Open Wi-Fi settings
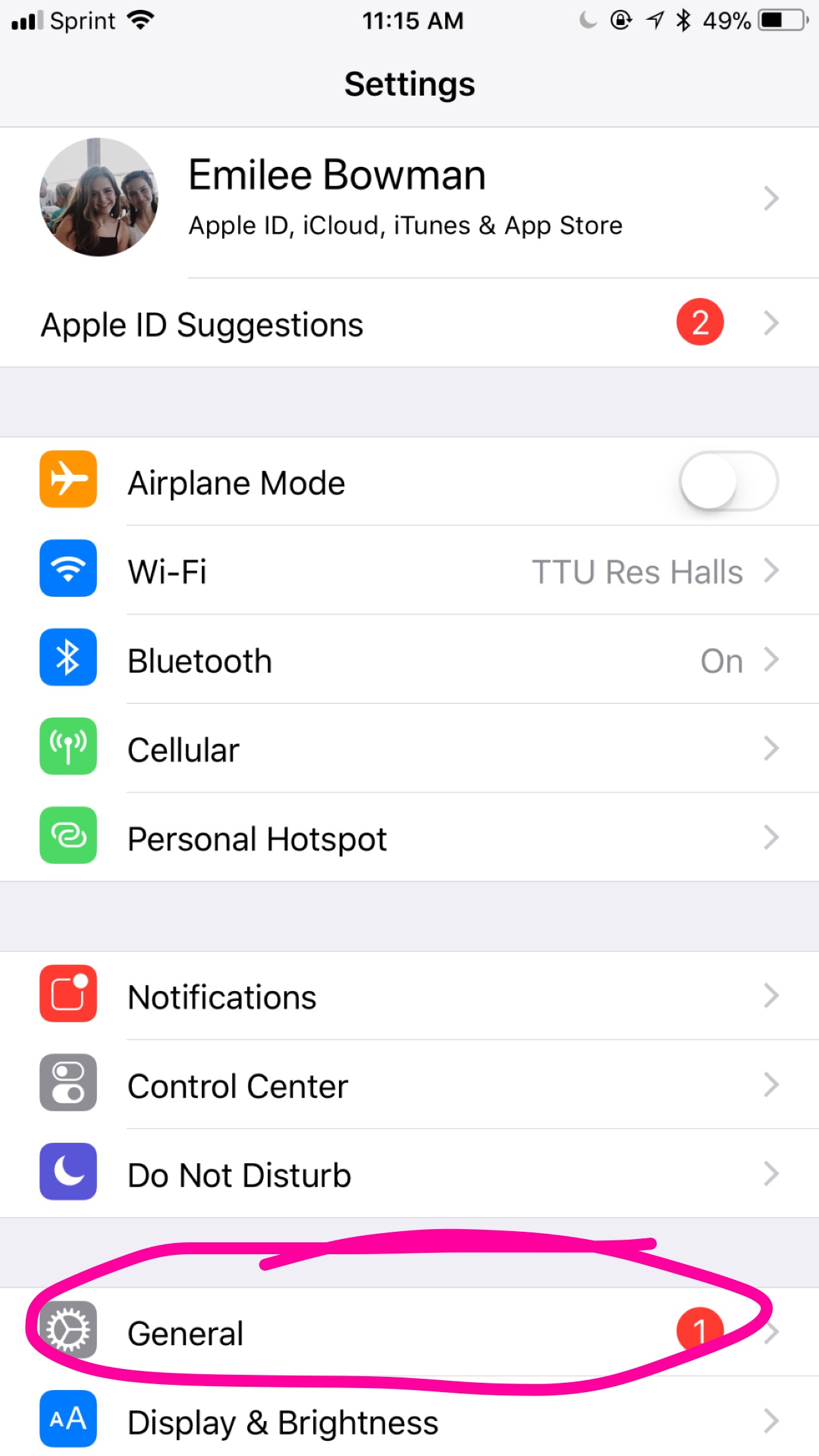The image size is (819, 1456). click(x=409, y=571)
